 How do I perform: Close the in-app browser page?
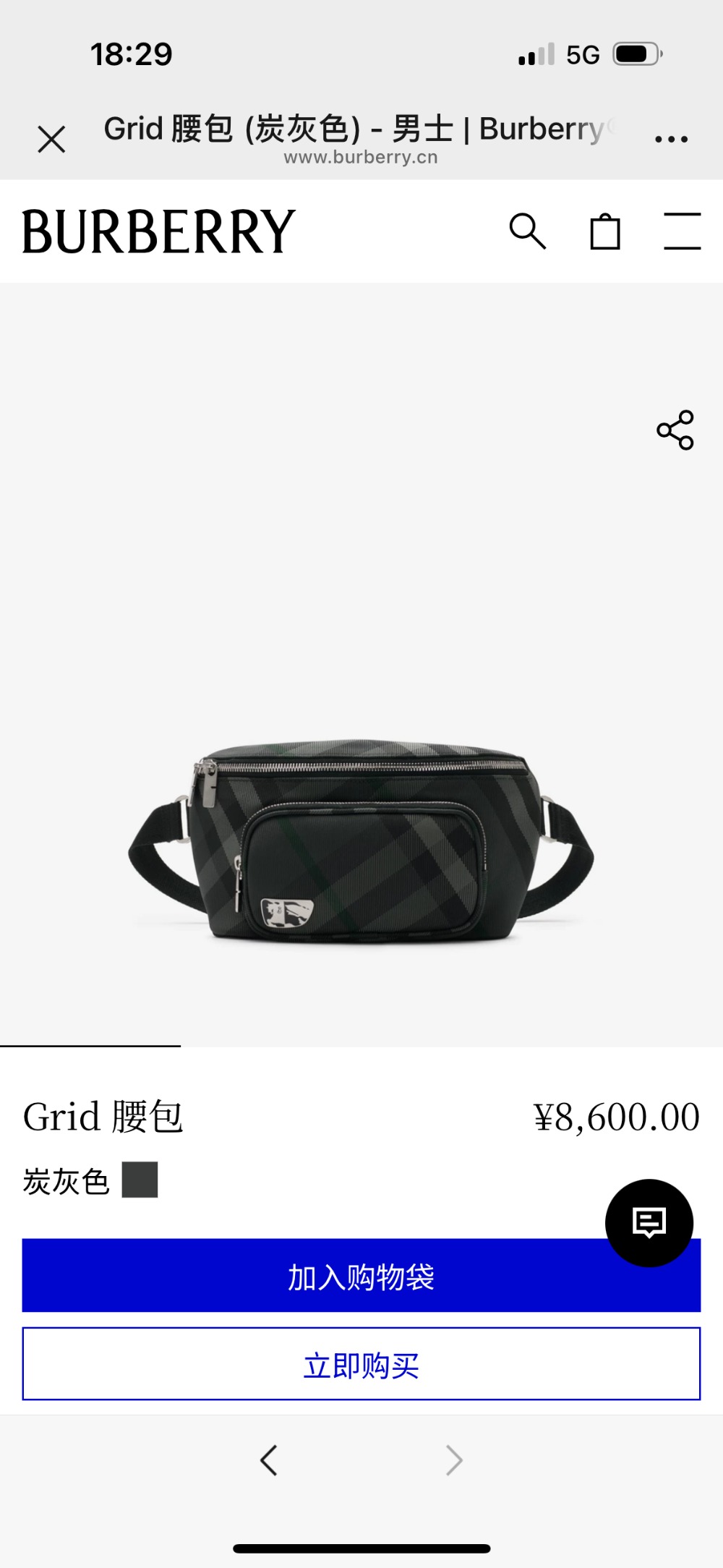[x=51, y=139]
